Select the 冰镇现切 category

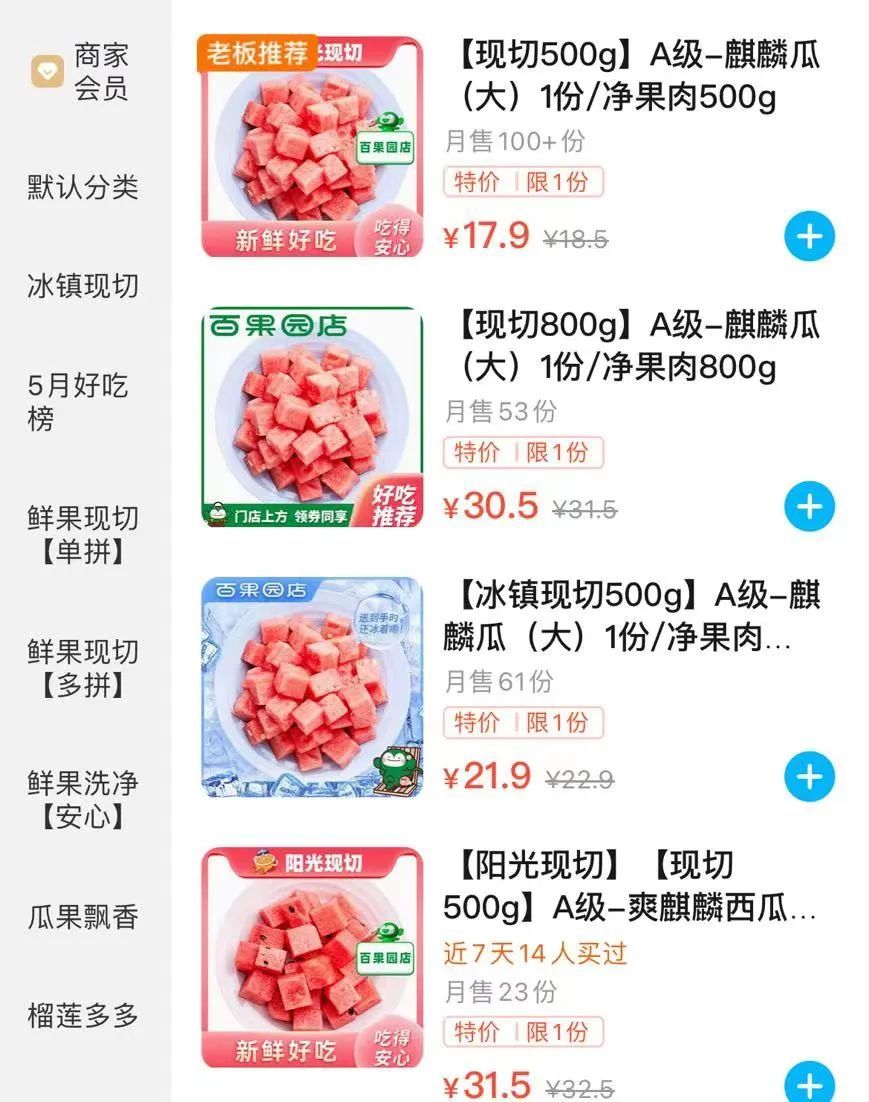(83, 287)
